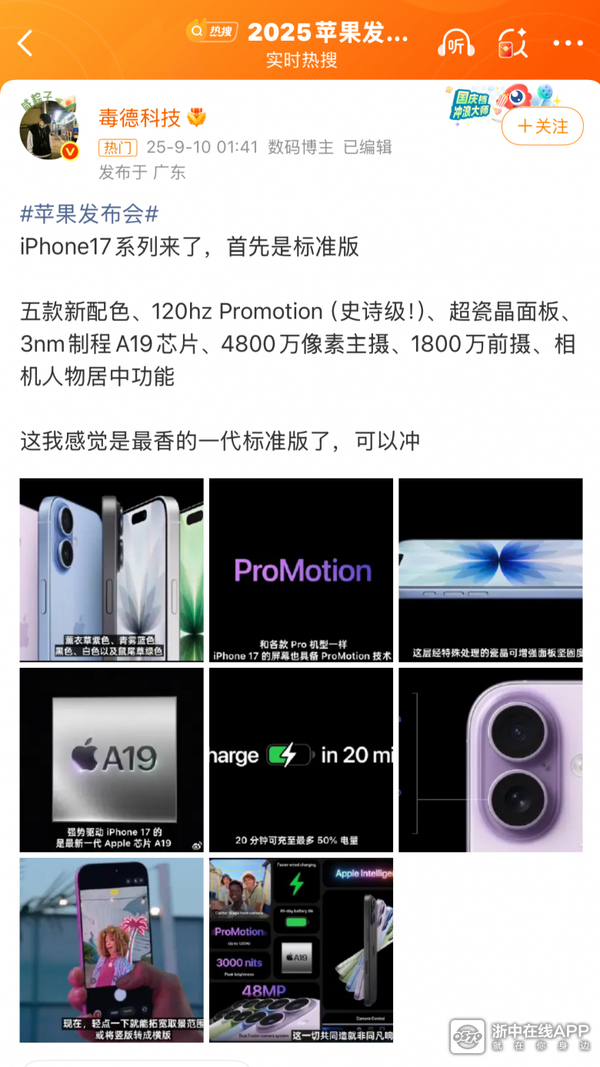Open the A19 chip photo

click(x=111, y=759)
